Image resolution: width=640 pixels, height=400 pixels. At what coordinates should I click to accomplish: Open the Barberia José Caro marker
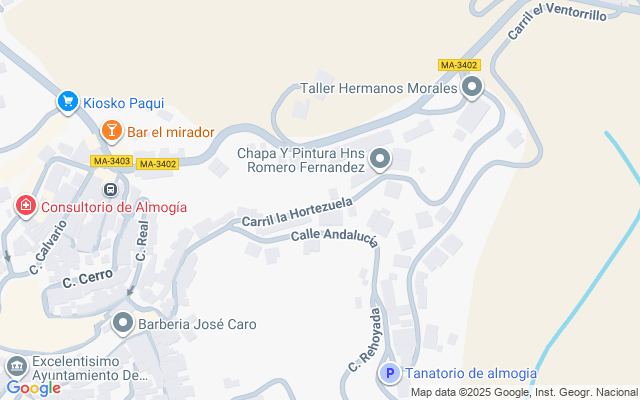click(123, 323)
